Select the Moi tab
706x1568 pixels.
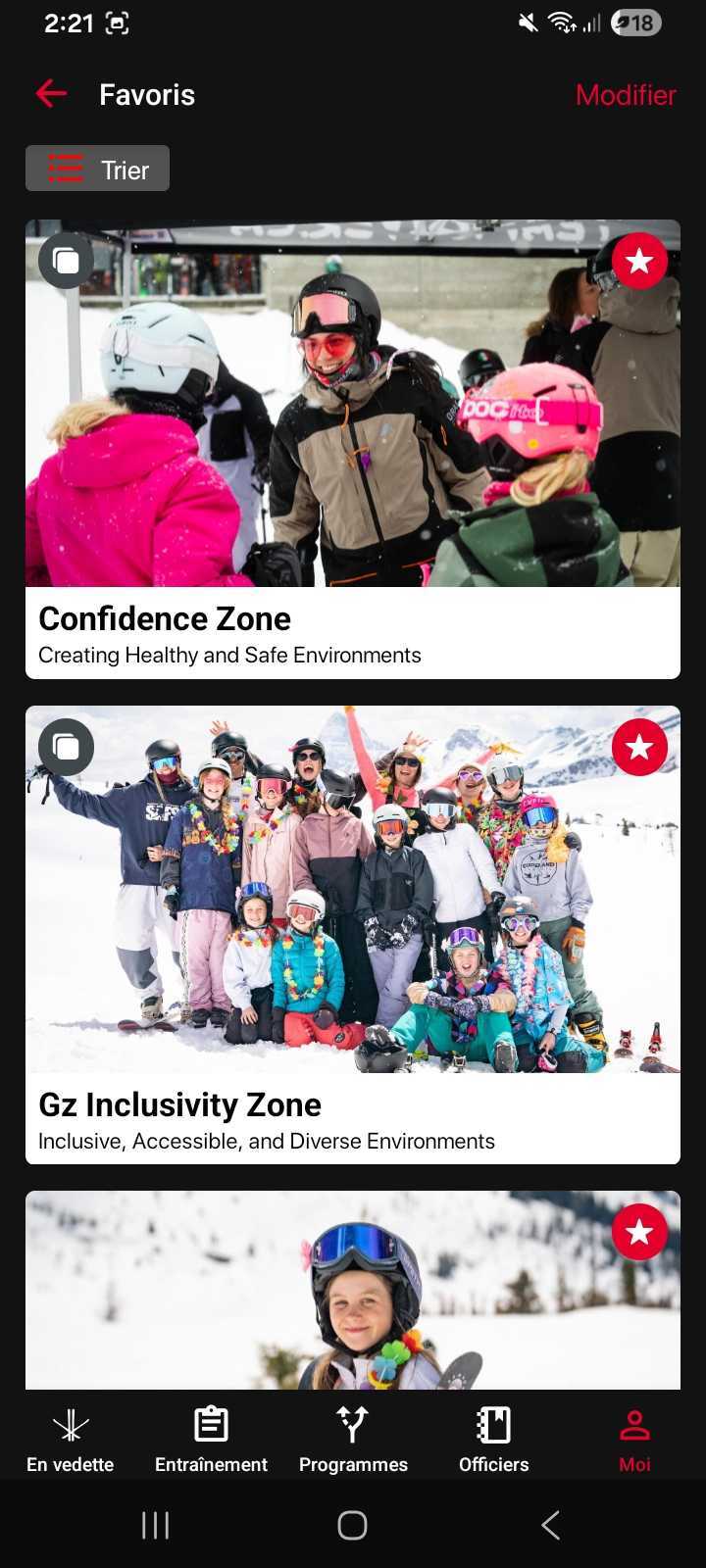(x=634, y=1439)
